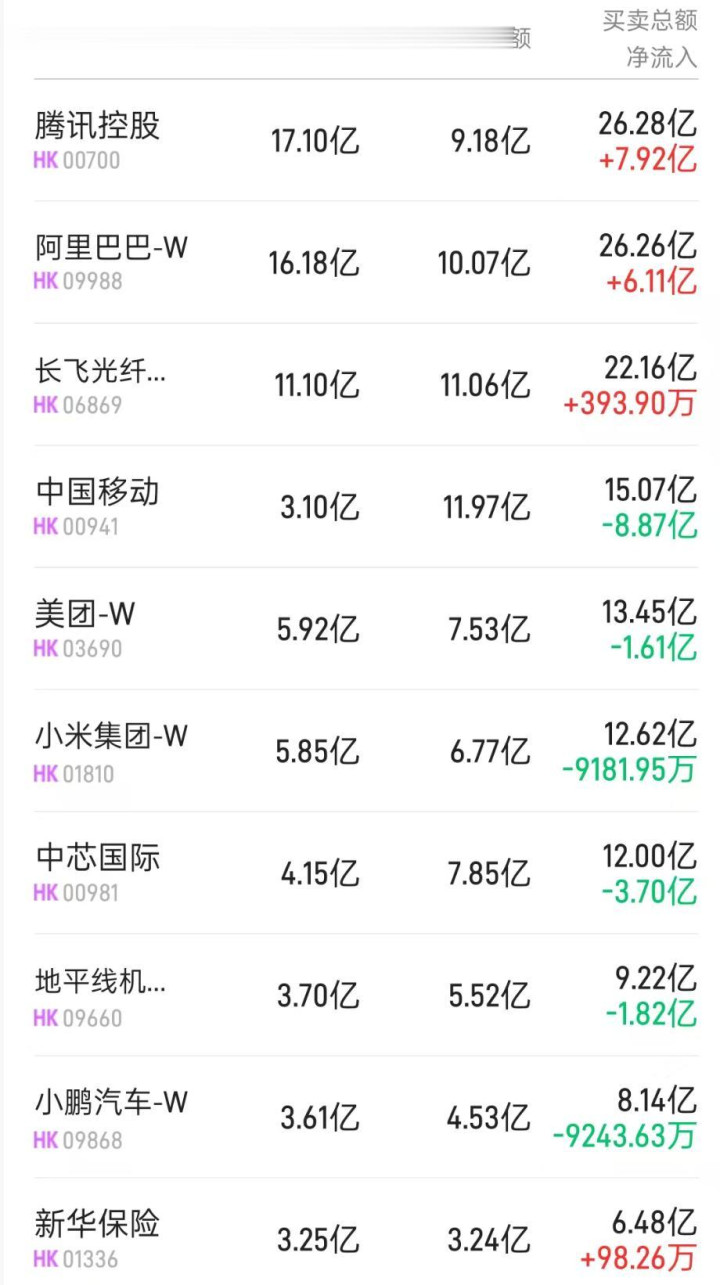This screenshot has height=1285, width=720.
Task: Tap the 美团-W row
Action: tap(85, 615)
